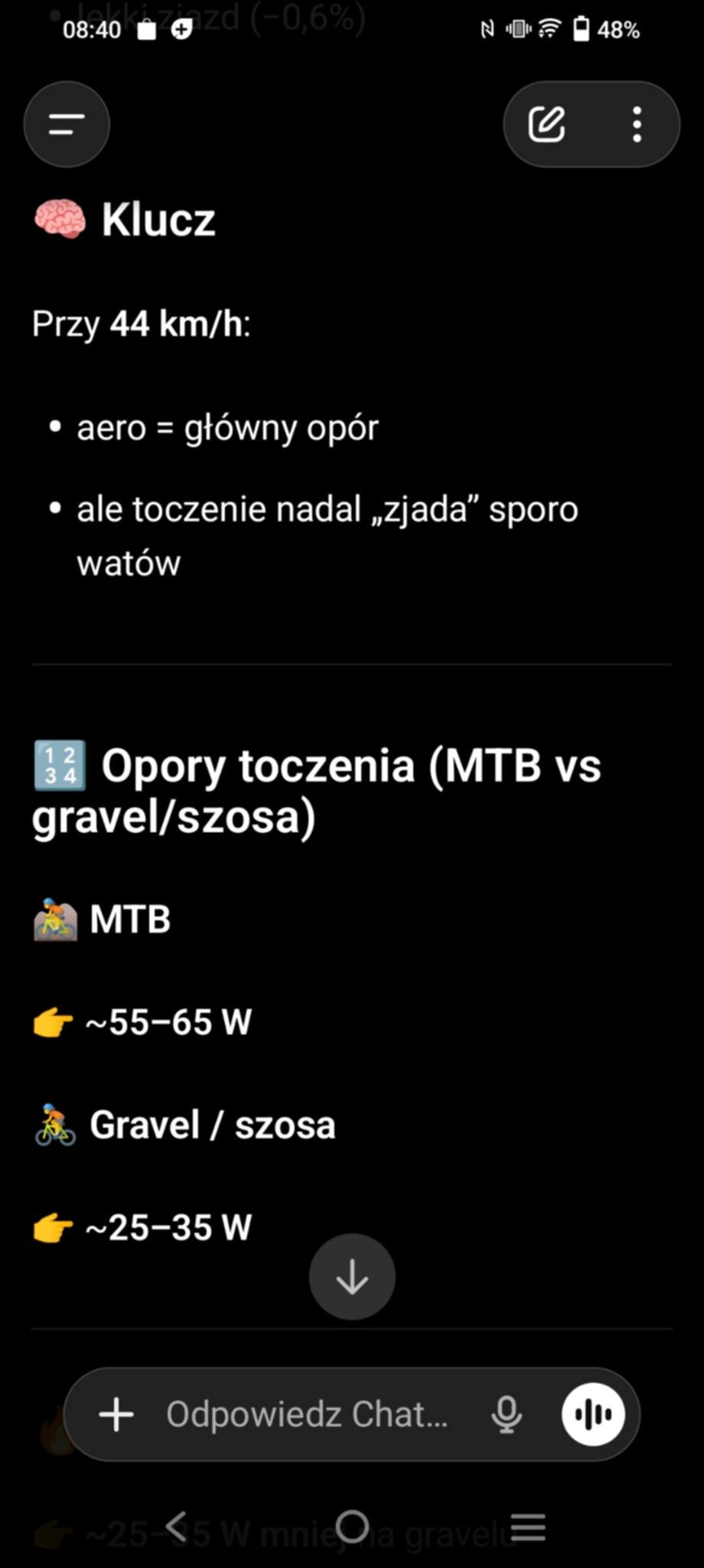Start a new chat
The width and height of the screenshot is (704, 1568).
[547, 124]
